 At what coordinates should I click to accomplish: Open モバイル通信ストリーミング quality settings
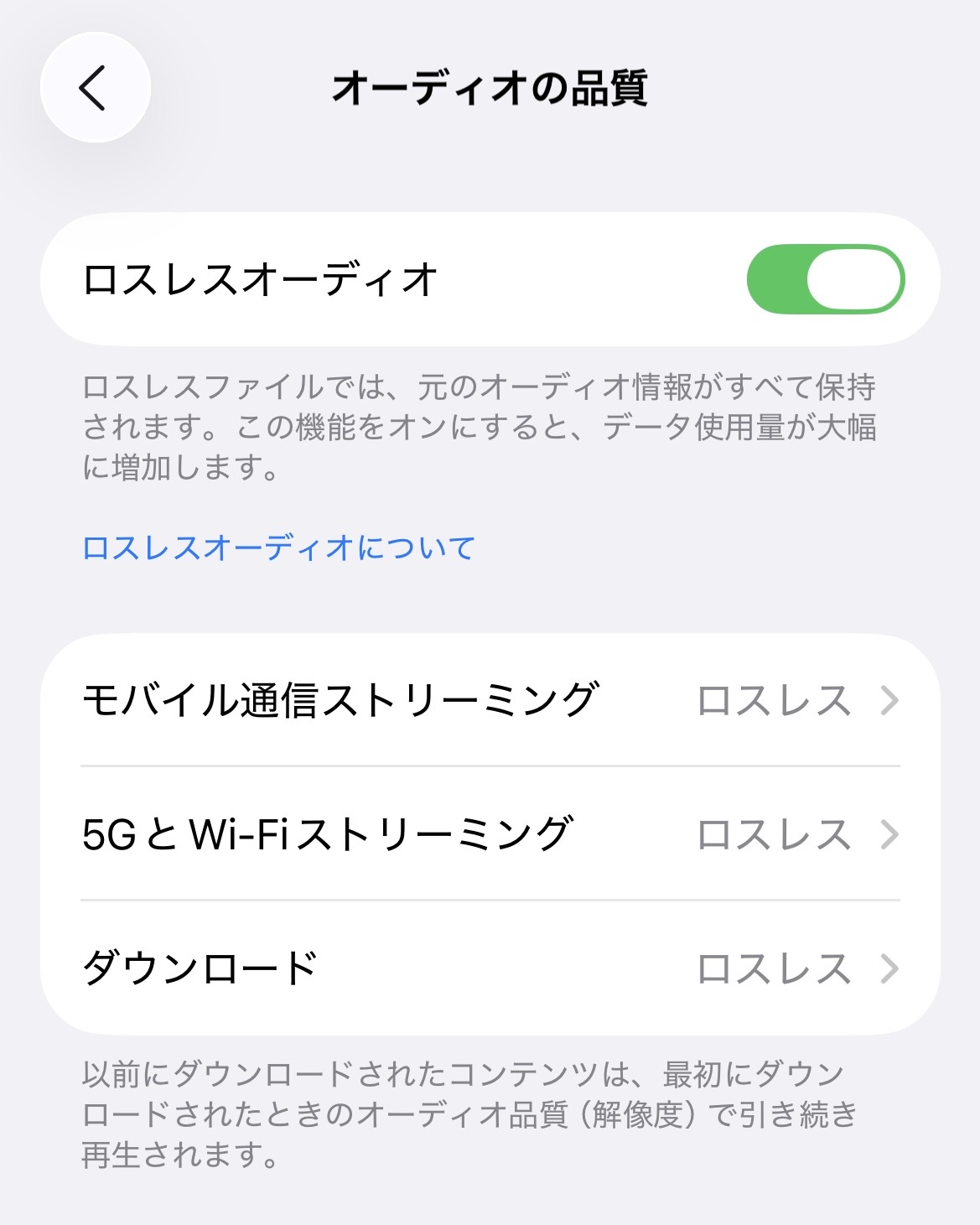coord(490,700)
